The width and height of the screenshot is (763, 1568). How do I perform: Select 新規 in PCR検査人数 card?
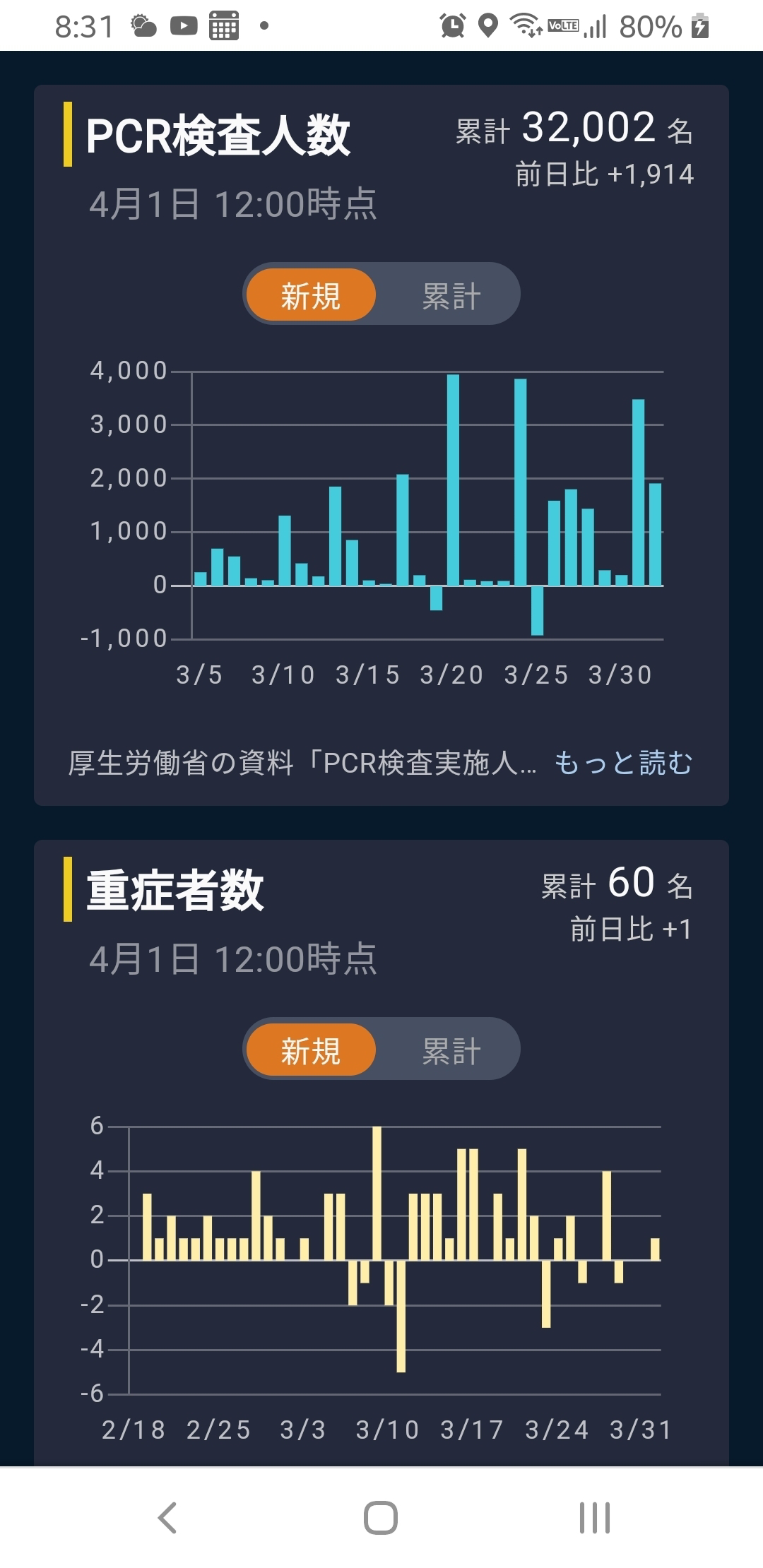pyautogui.click(x=311, y=295)
